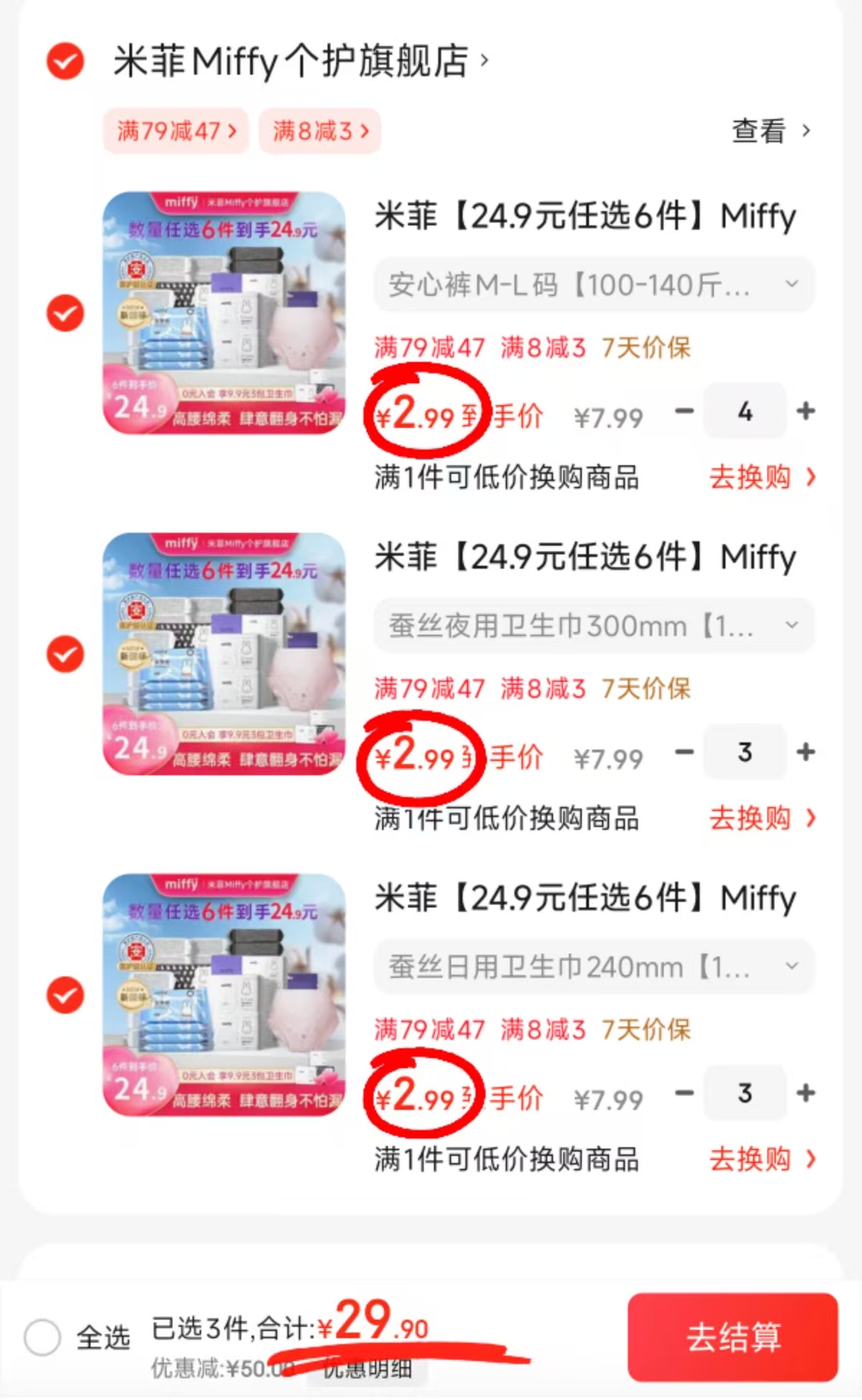The width and height of the screenshot is (862, 1400).
Task: Uncheck the 安心裤 item checkbox
Action: [x=64, y=312]
